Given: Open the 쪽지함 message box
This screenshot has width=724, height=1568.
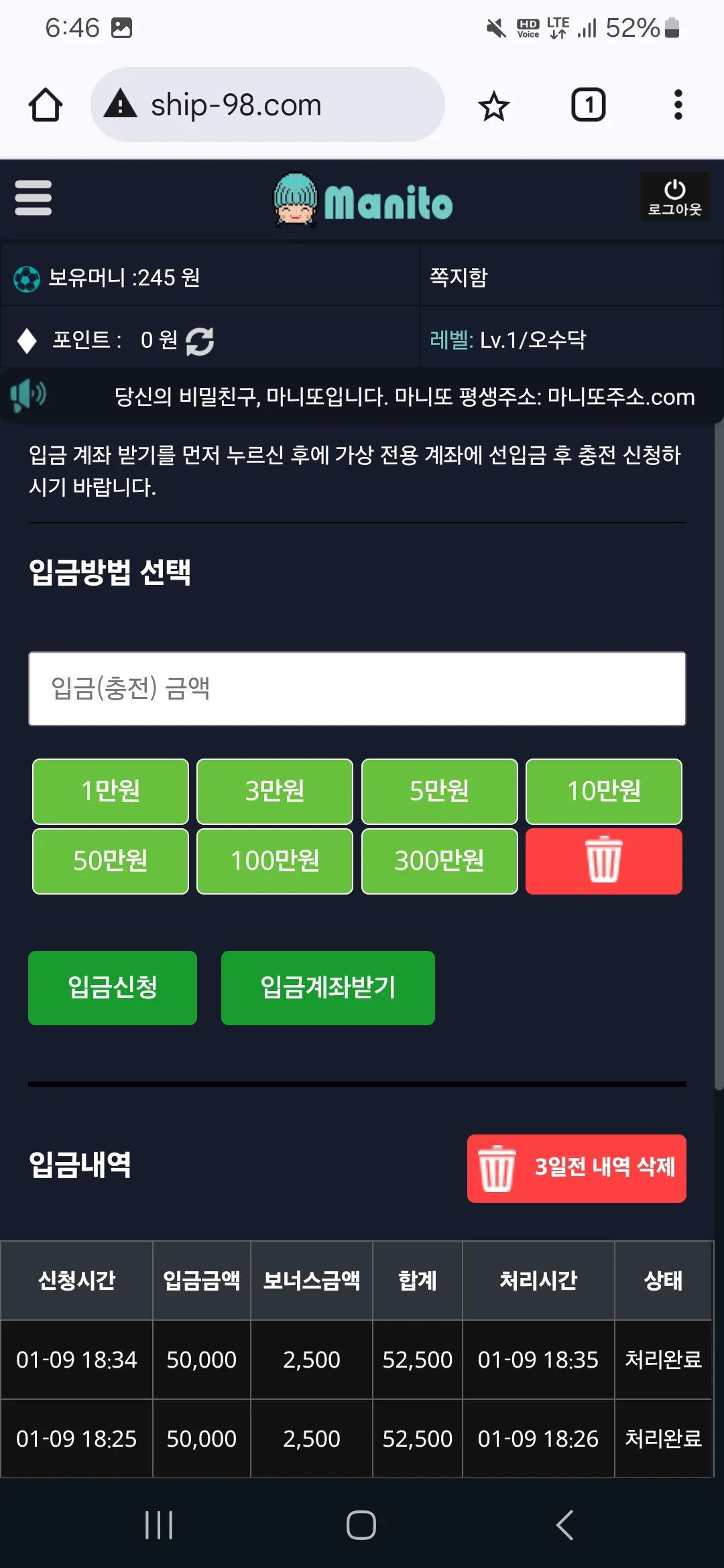Looking at the screenshot, I should (459, 277).
